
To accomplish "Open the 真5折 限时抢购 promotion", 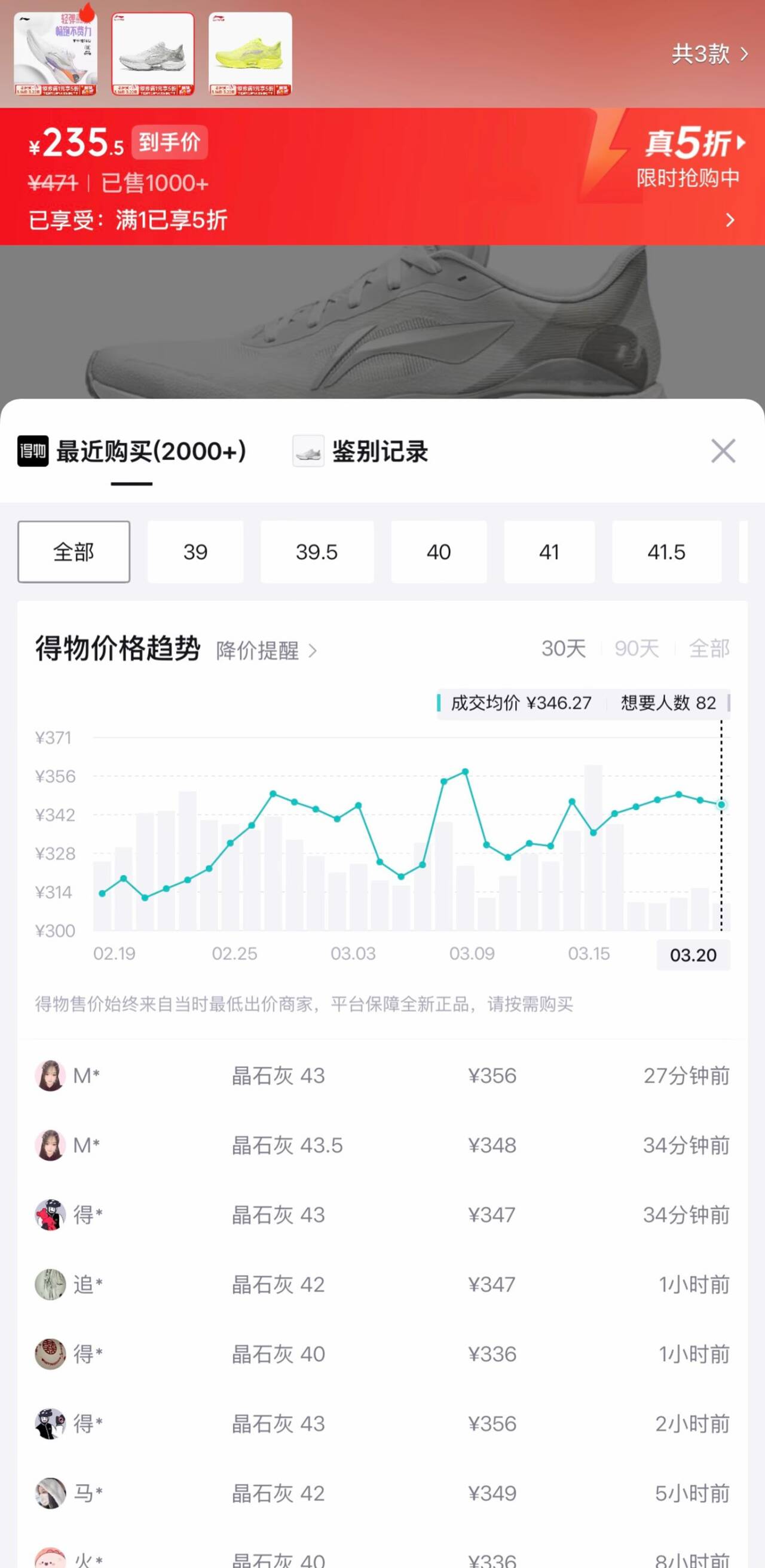I will point(690,157).
